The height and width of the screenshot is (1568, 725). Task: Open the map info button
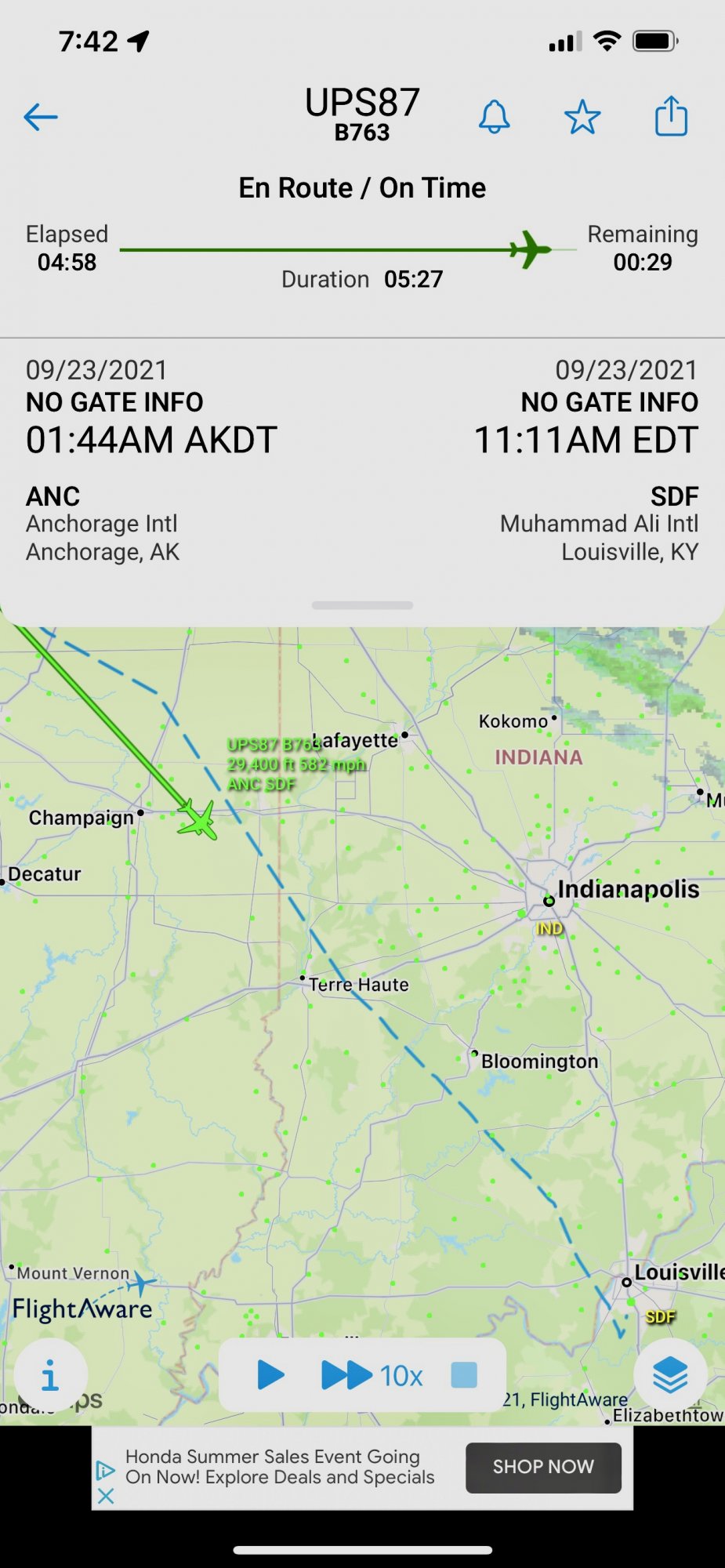click(x=49, y=1376)
